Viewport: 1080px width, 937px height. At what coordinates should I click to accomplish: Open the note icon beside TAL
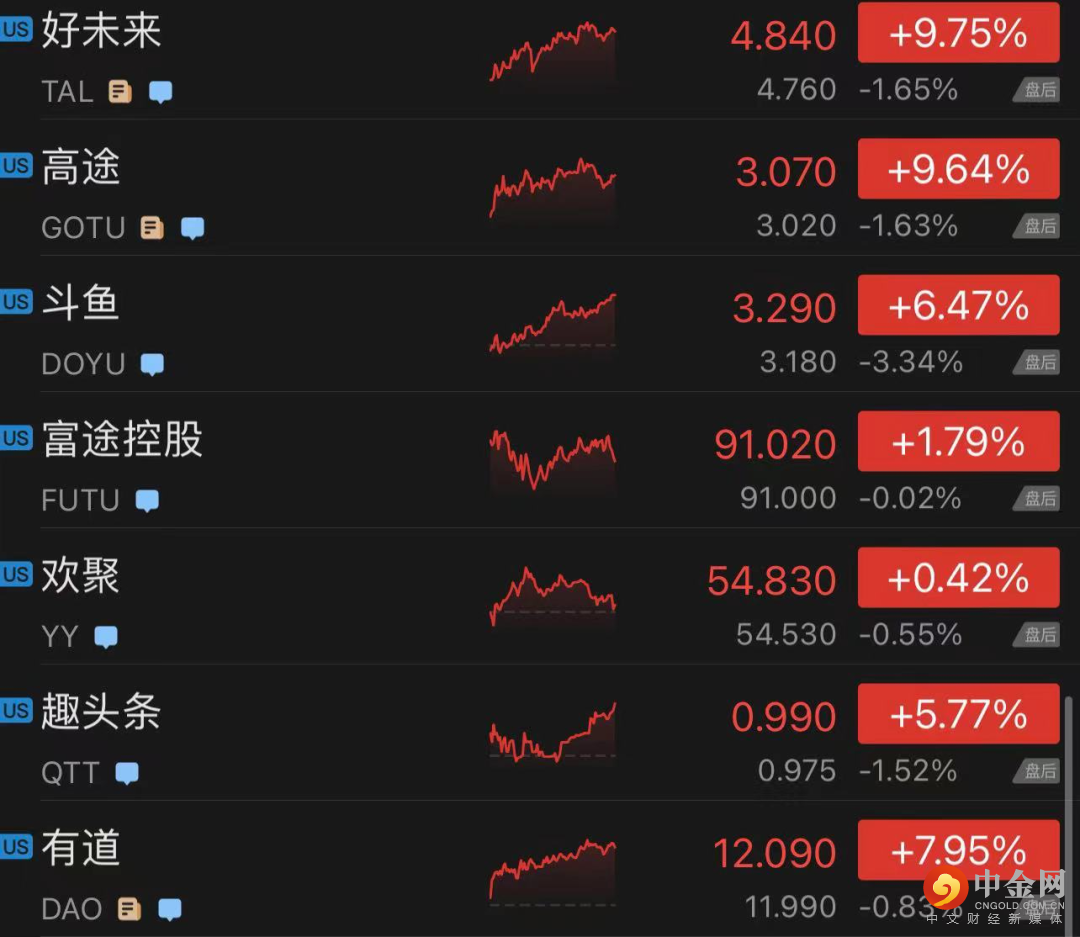click(120, 92)
